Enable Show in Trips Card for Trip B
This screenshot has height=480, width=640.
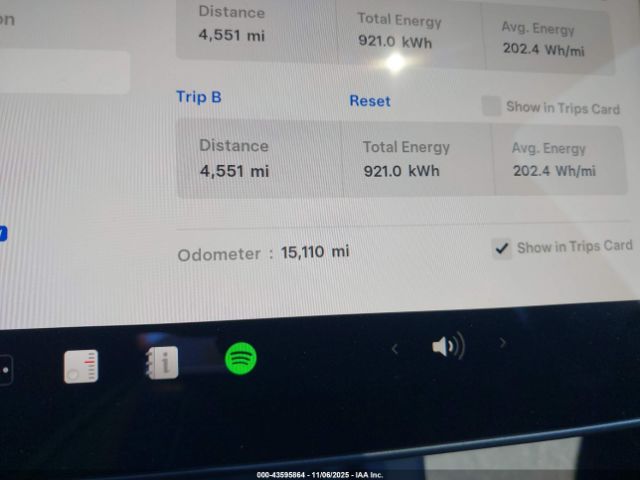point(491,106)
